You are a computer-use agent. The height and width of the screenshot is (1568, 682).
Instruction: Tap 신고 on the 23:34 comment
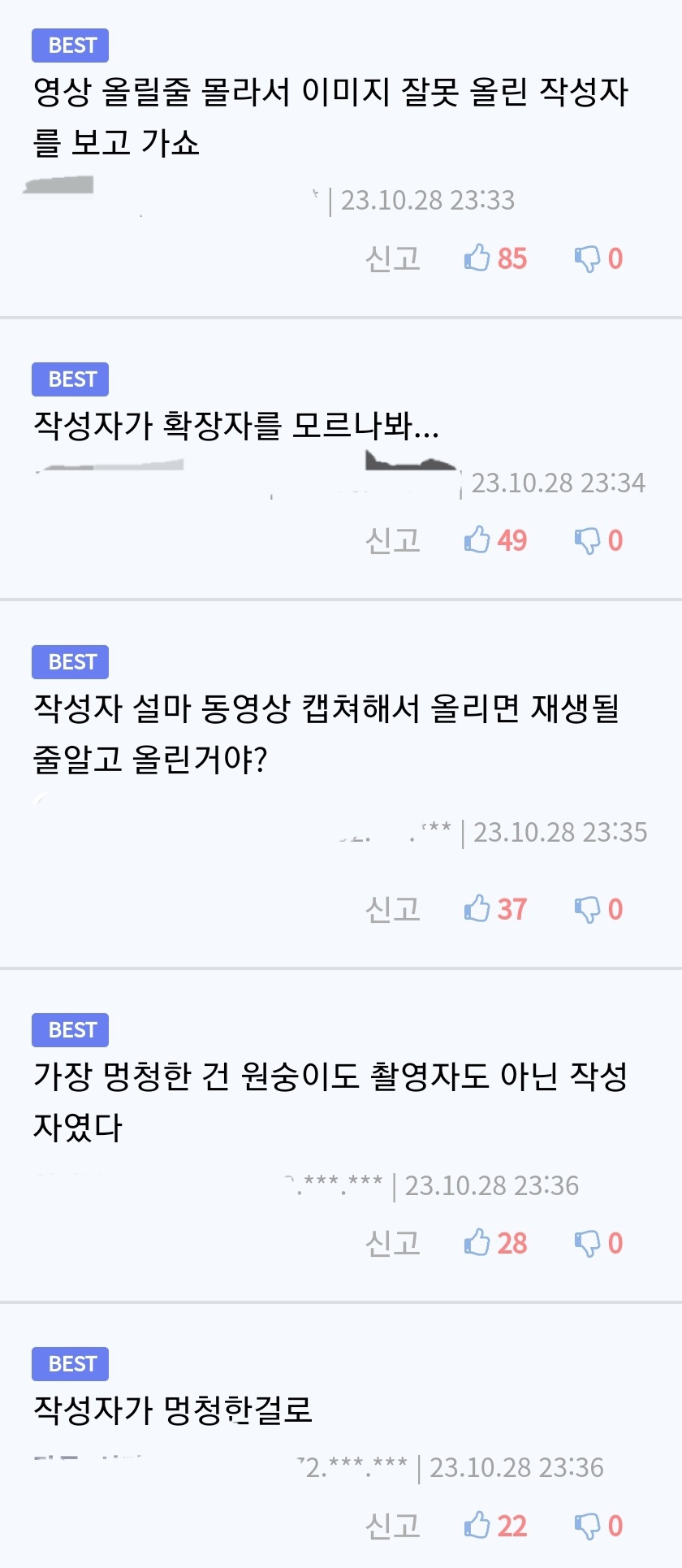(393, 540)
